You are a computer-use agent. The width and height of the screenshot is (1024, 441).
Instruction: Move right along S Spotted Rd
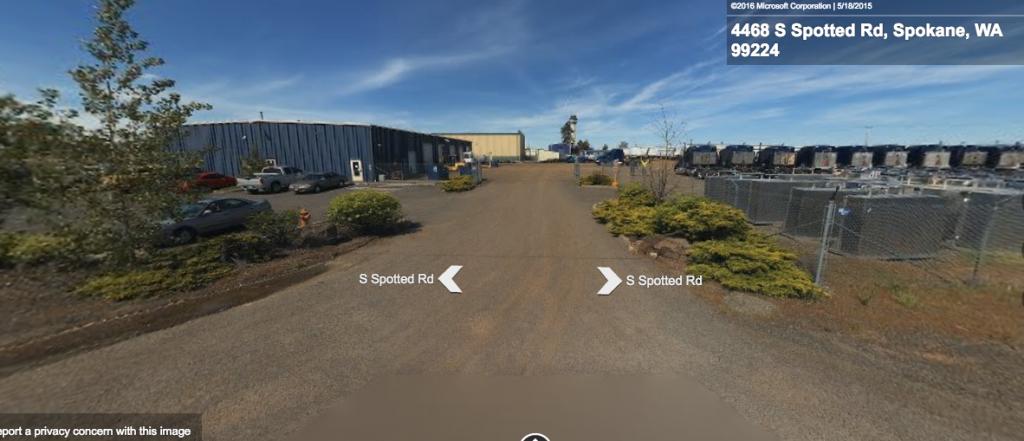[609, 281]
